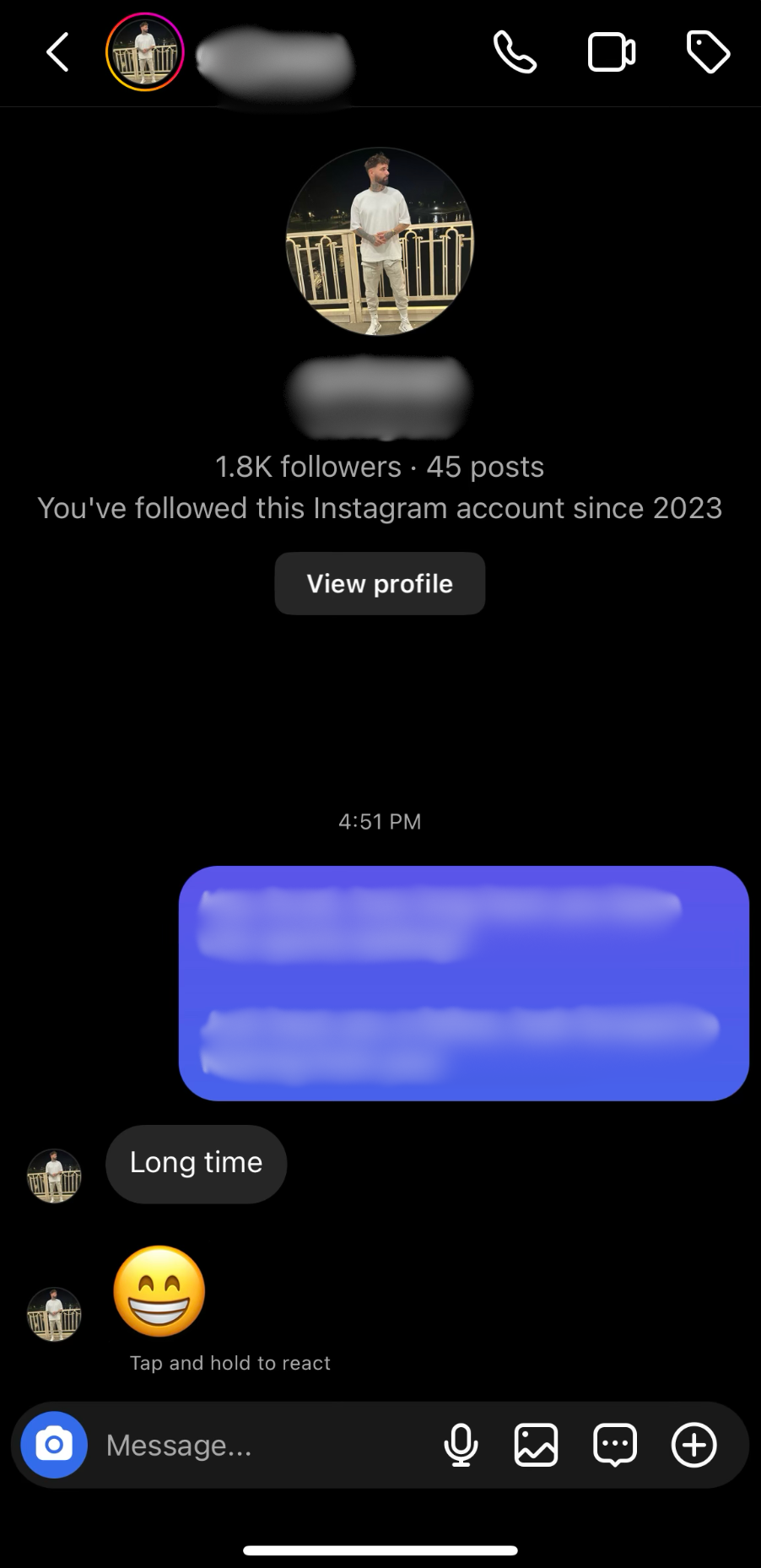Start a video call
Viewport: 761px width, 1568px height.
click(x=611, y=52)
